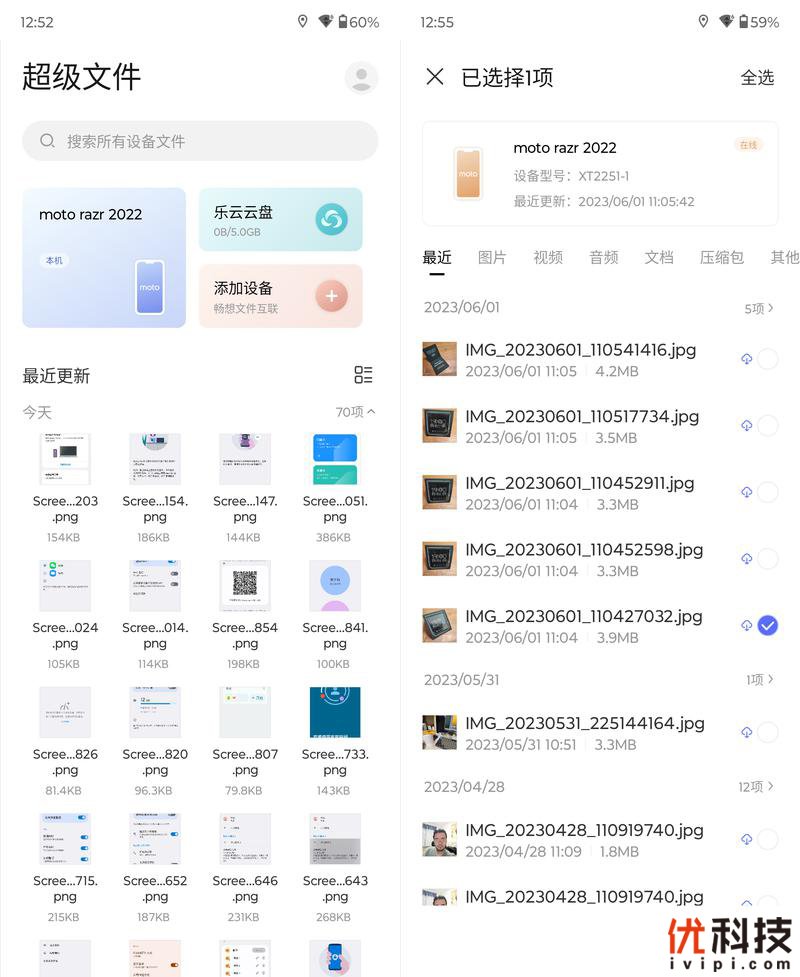Viewport: 800px width, 977px height.
Task: Select checkbox for IMG_20230531_225144164.jpg
Action: pos(767,732)
